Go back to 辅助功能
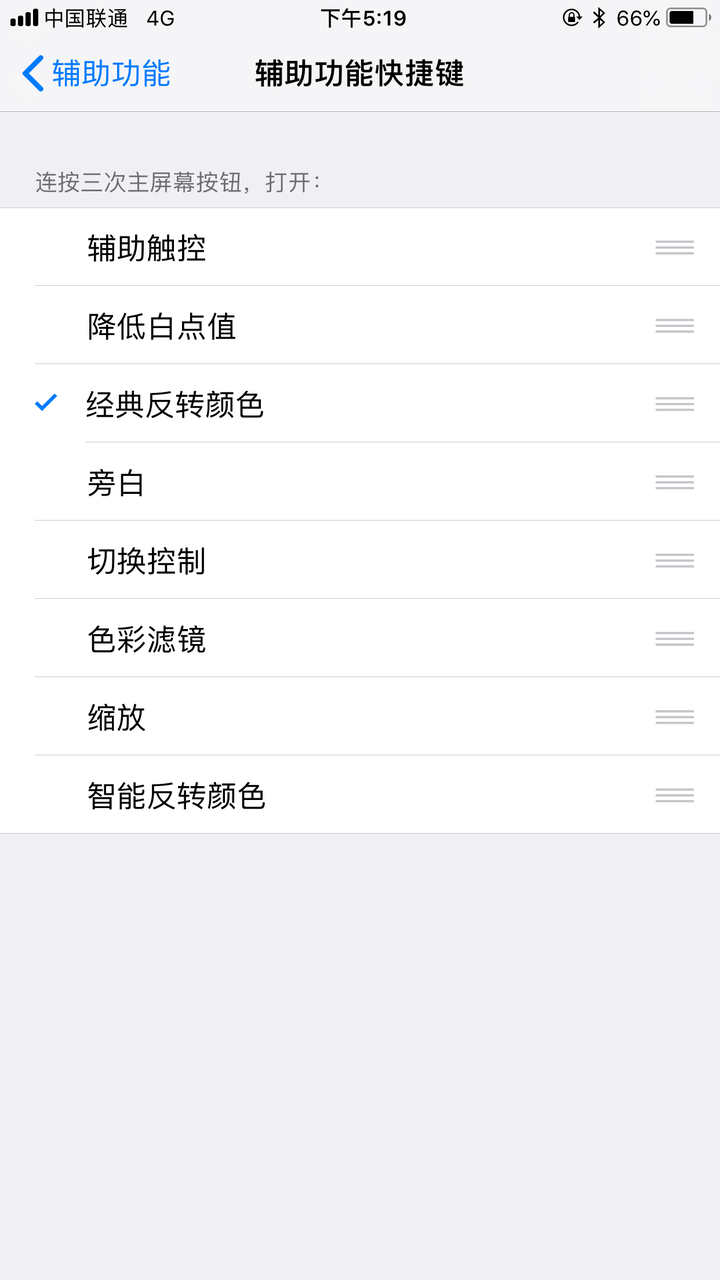This screenshot has height=1280, width=720. [x=96, y=74]
